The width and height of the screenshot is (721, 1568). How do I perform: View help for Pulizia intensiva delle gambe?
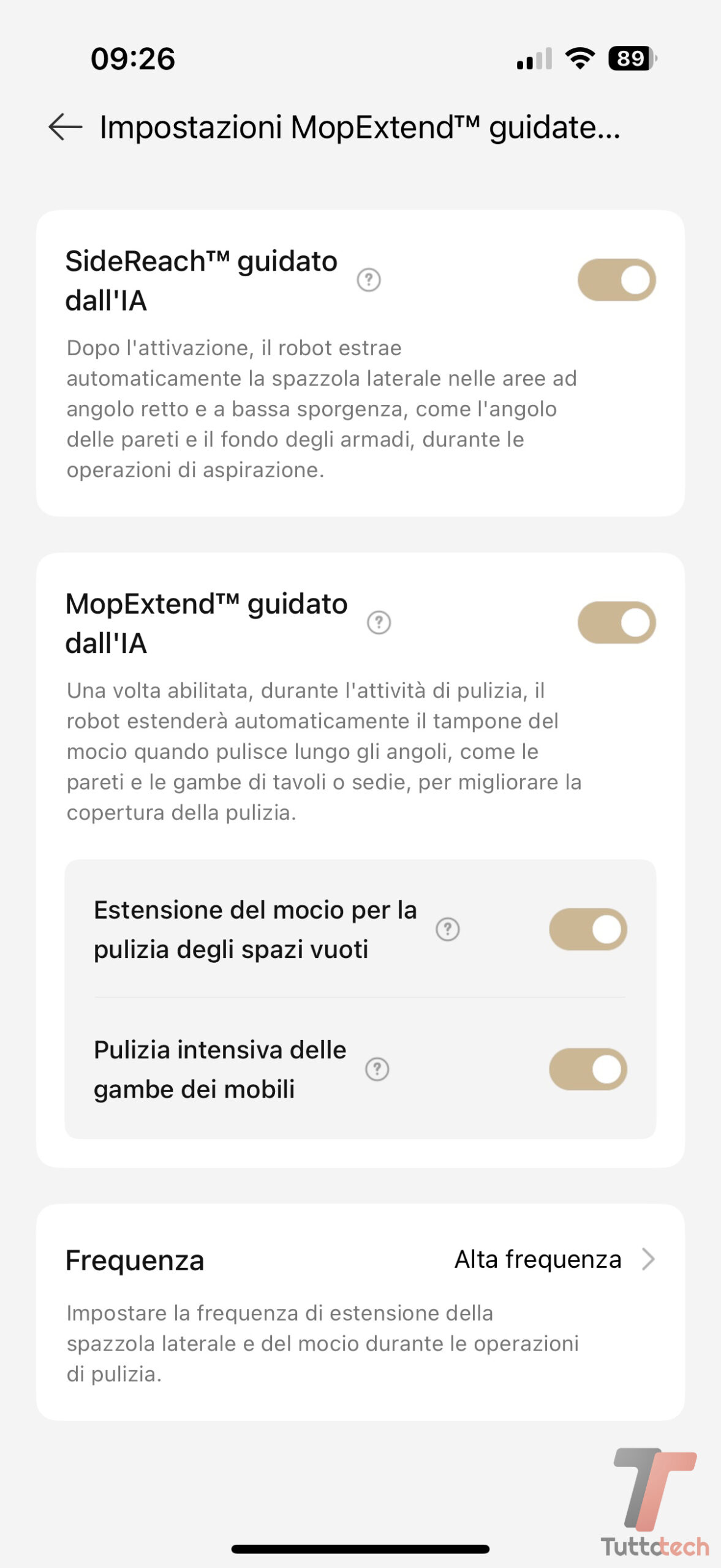[x=377, y=1069]
